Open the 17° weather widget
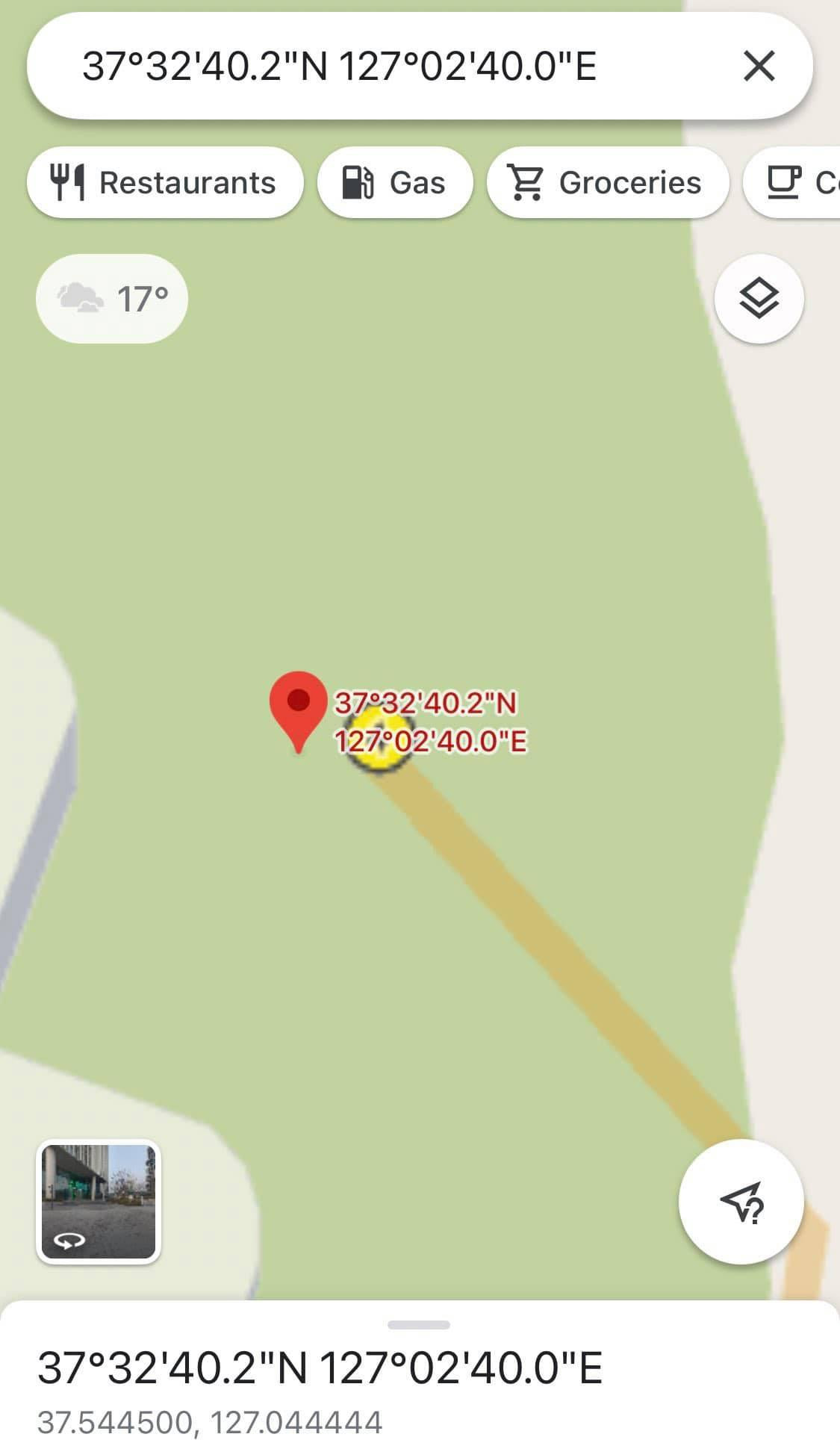 (112, 299)
